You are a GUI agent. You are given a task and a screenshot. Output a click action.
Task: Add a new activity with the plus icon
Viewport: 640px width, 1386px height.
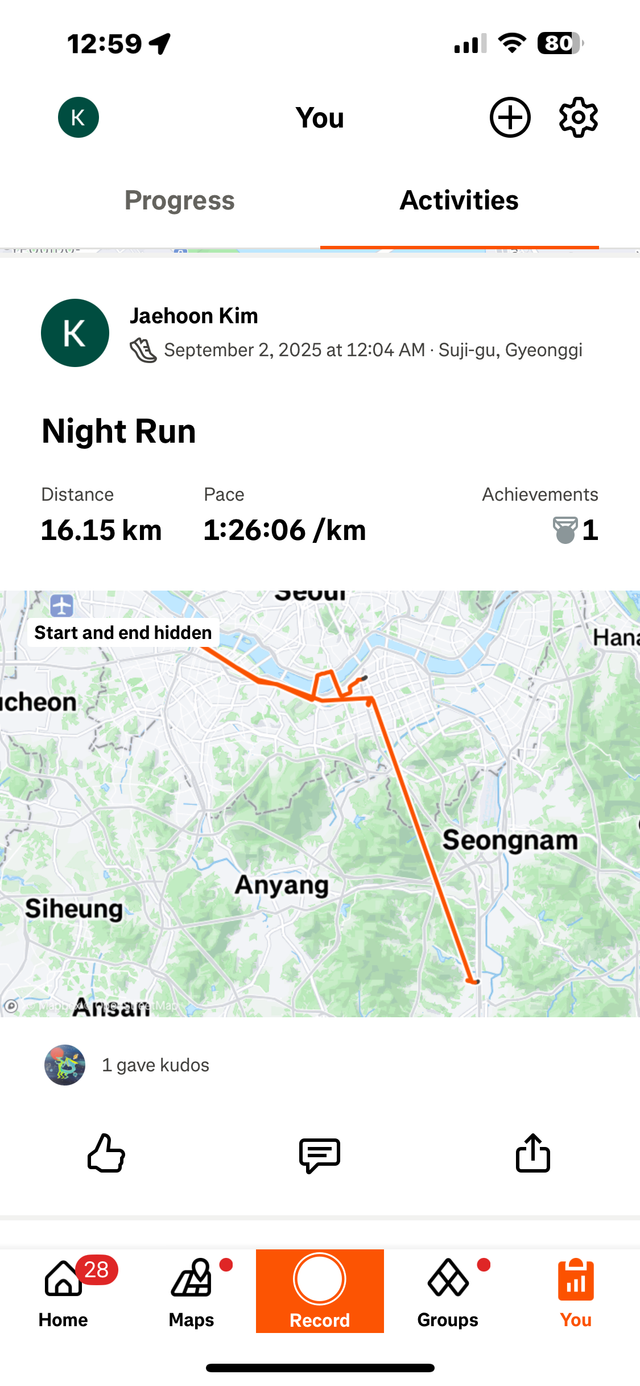509,118
